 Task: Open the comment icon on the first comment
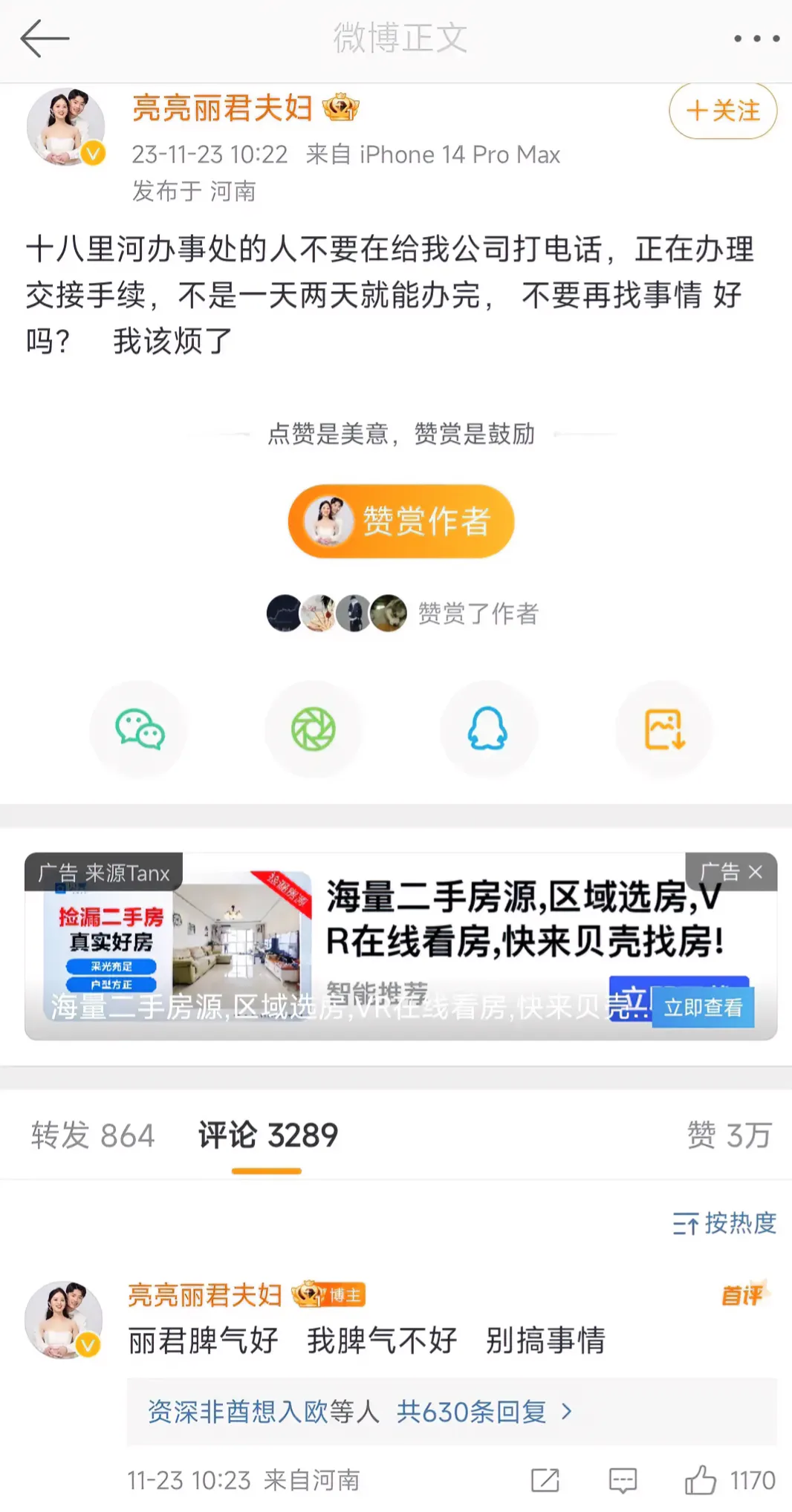(x=624, y=1481)
